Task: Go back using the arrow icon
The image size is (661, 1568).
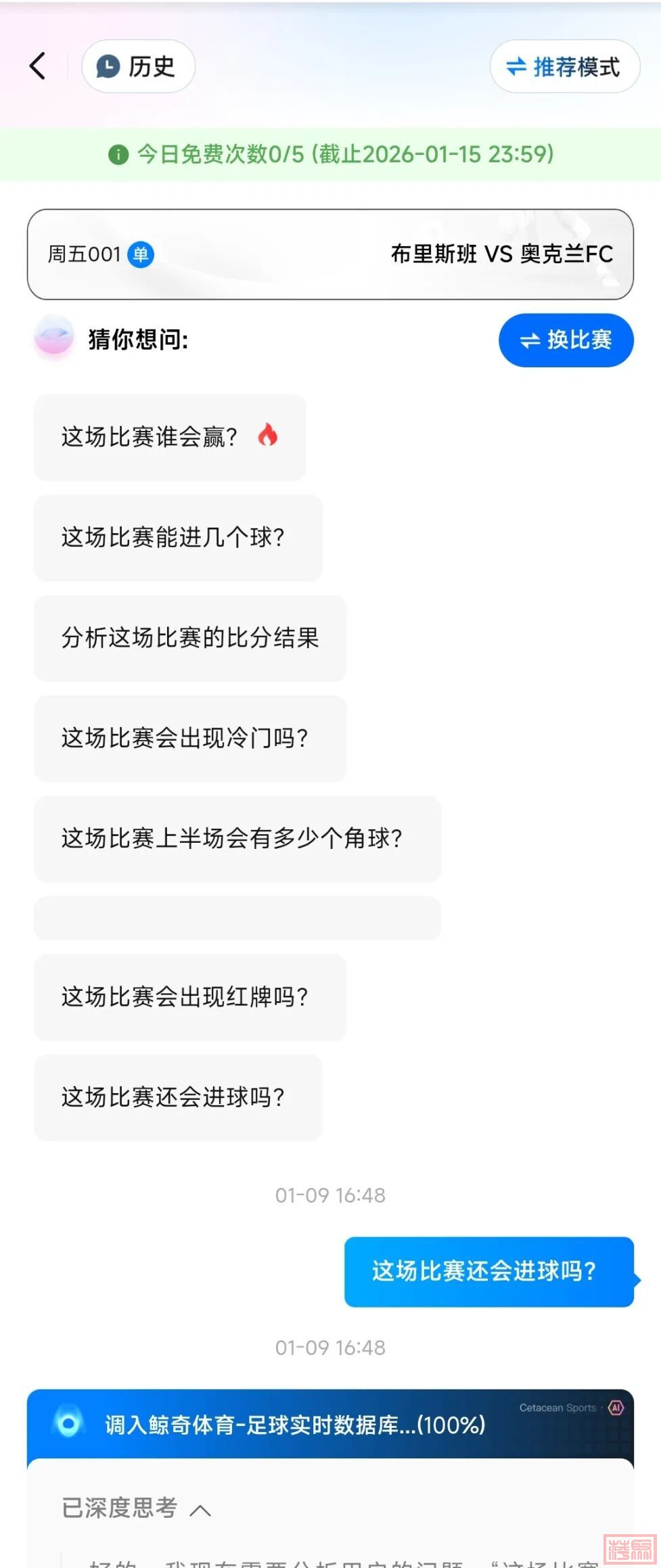Action: click(x=38, y=66)
